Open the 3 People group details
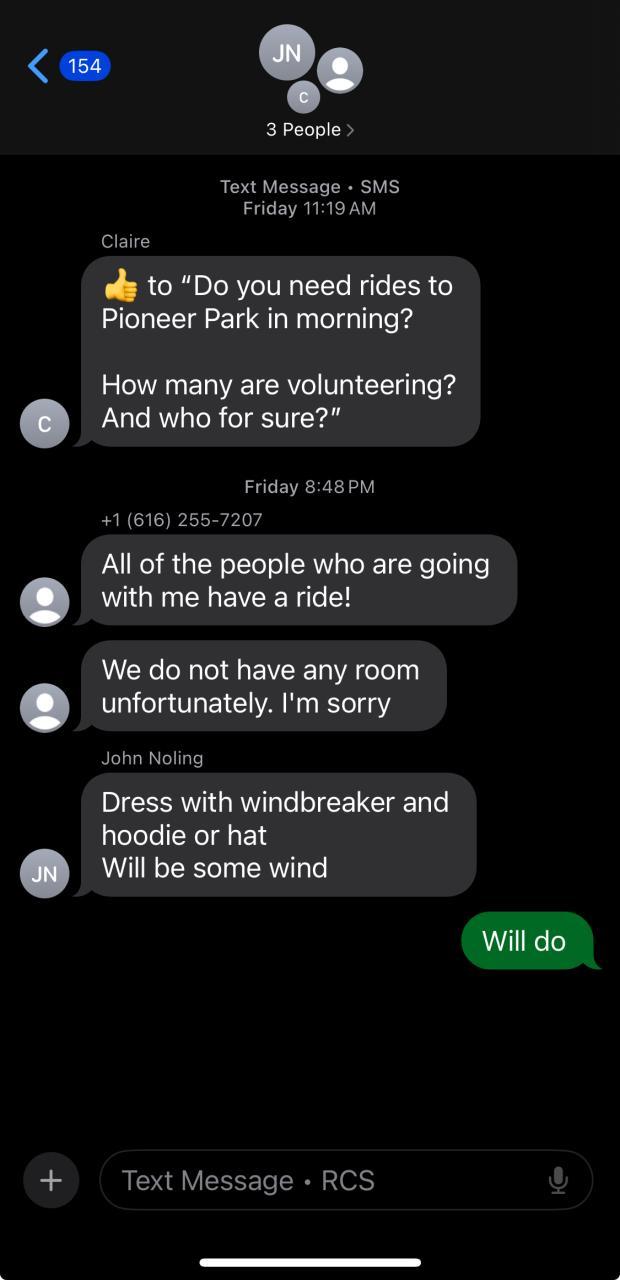Viewport: 620px width, 1280px height. 309,130
